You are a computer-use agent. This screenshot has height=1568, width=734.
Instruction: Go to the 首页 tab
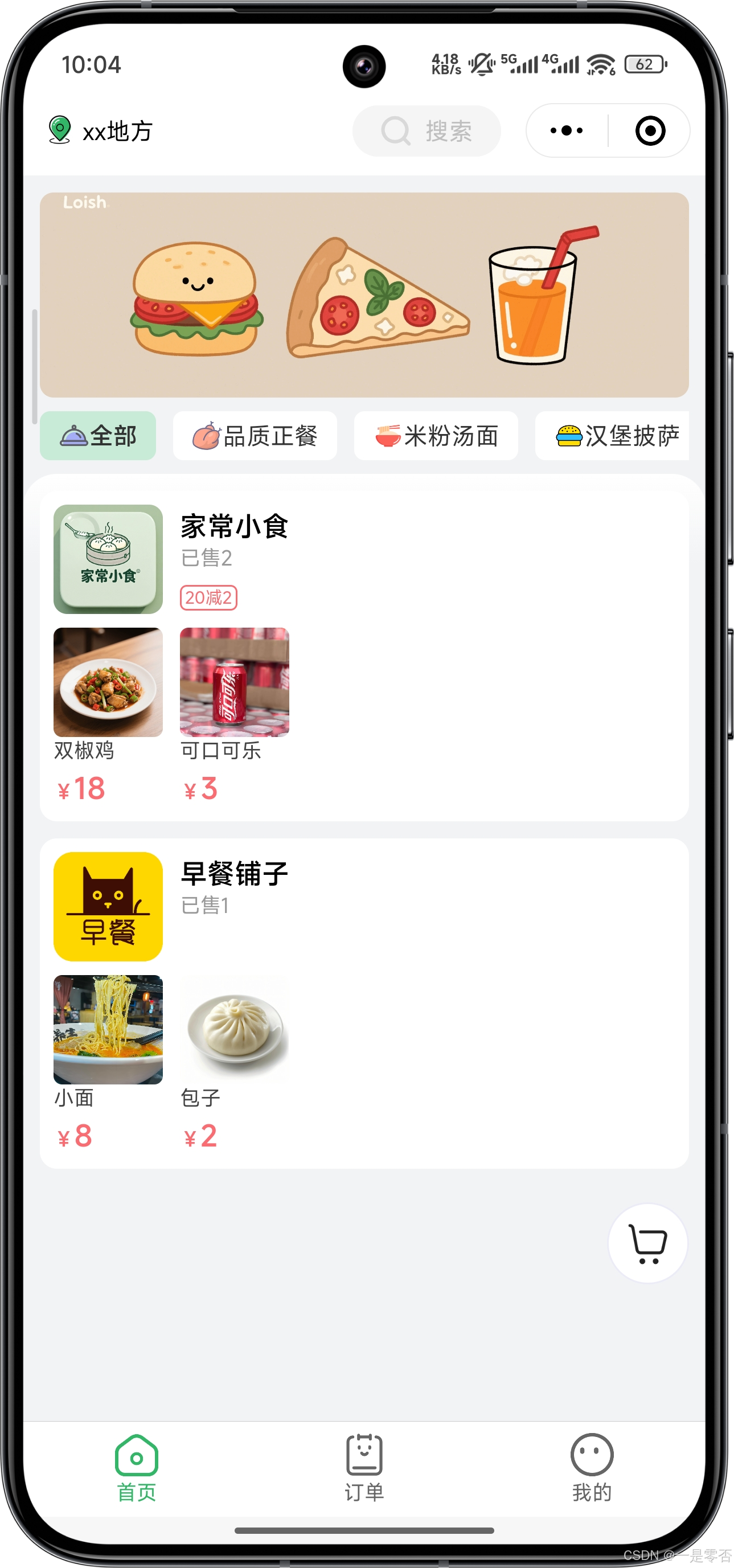(136, 1468)
